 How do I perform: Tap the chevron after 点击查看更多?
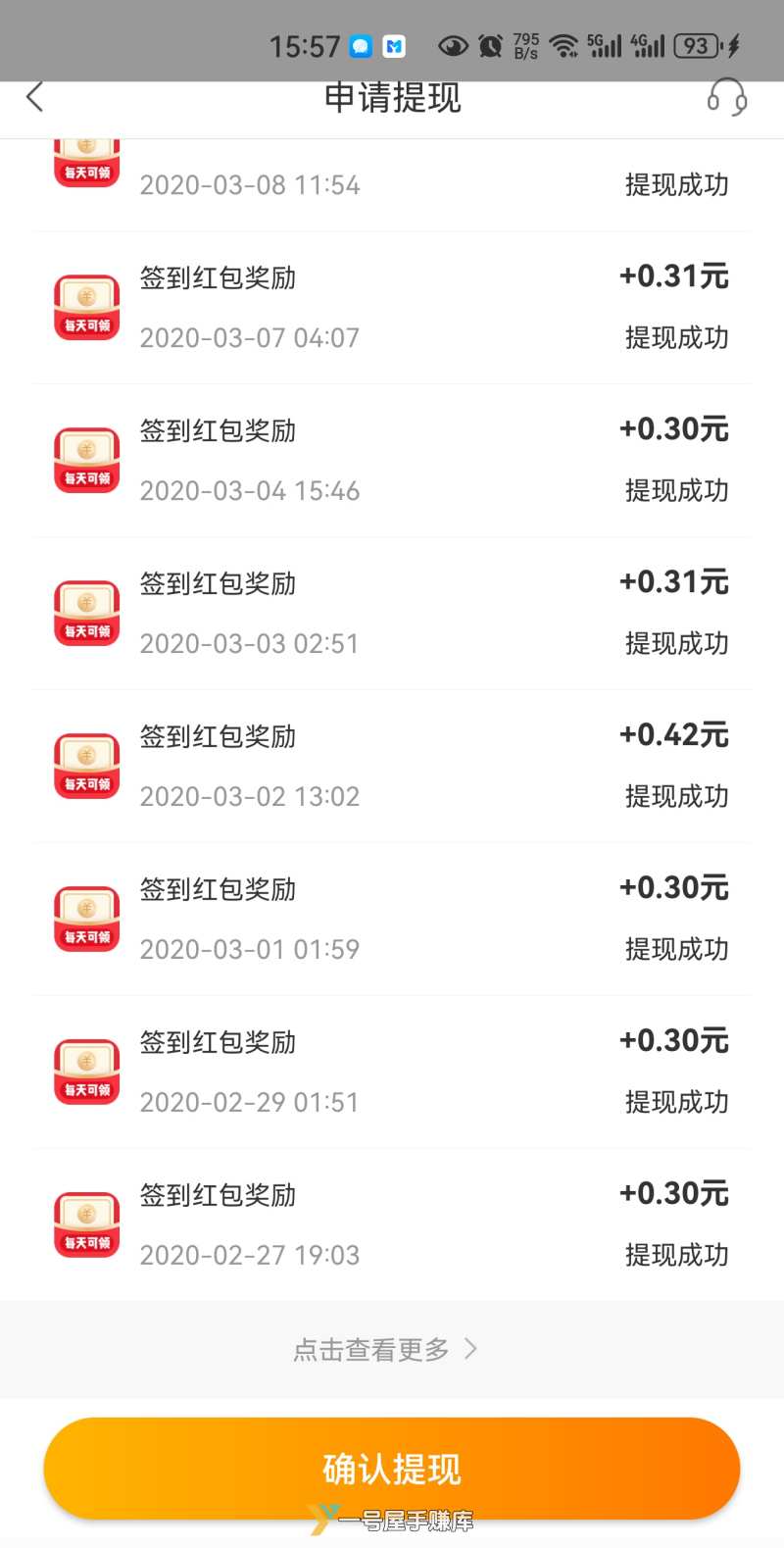point(473,1349)
